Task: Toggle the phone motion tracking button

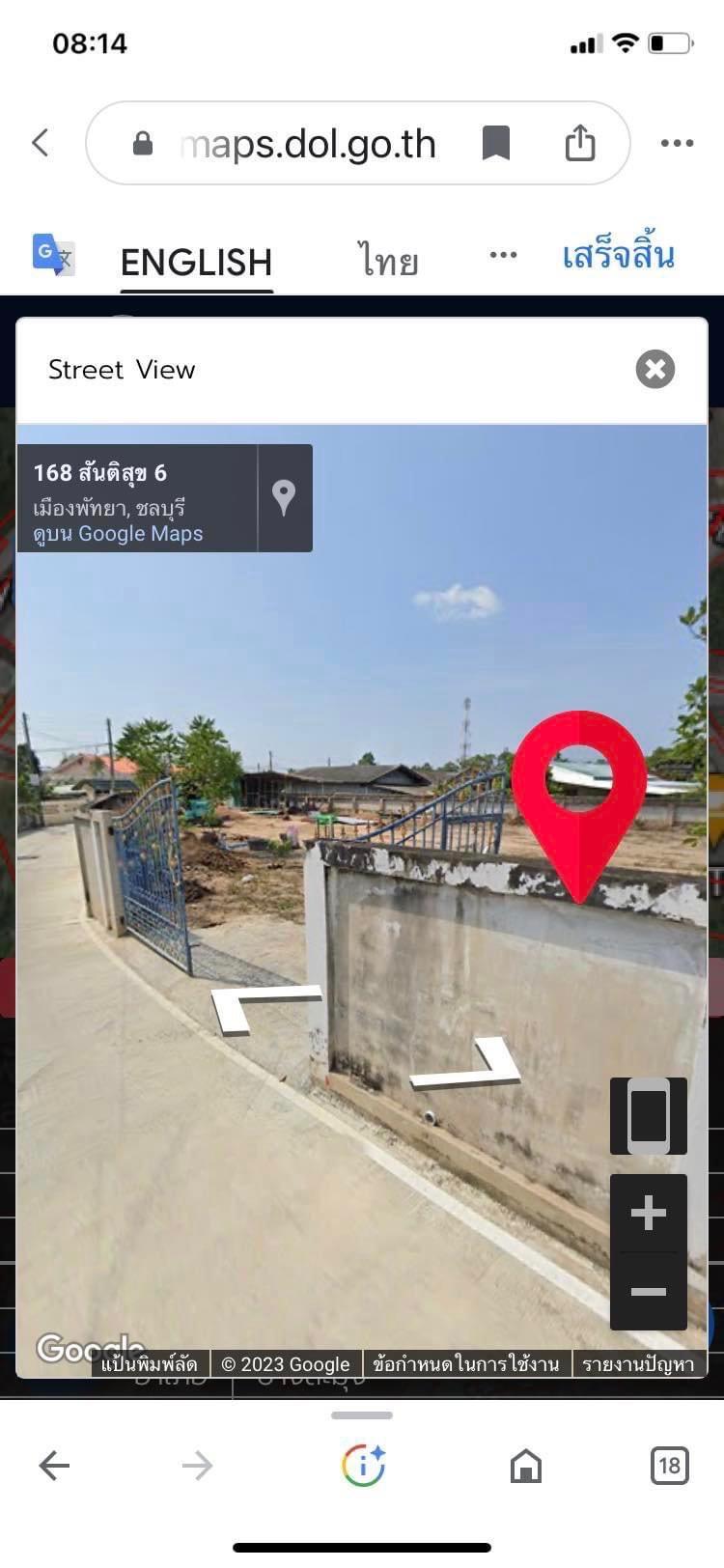Action: (x=649, y=1116)
